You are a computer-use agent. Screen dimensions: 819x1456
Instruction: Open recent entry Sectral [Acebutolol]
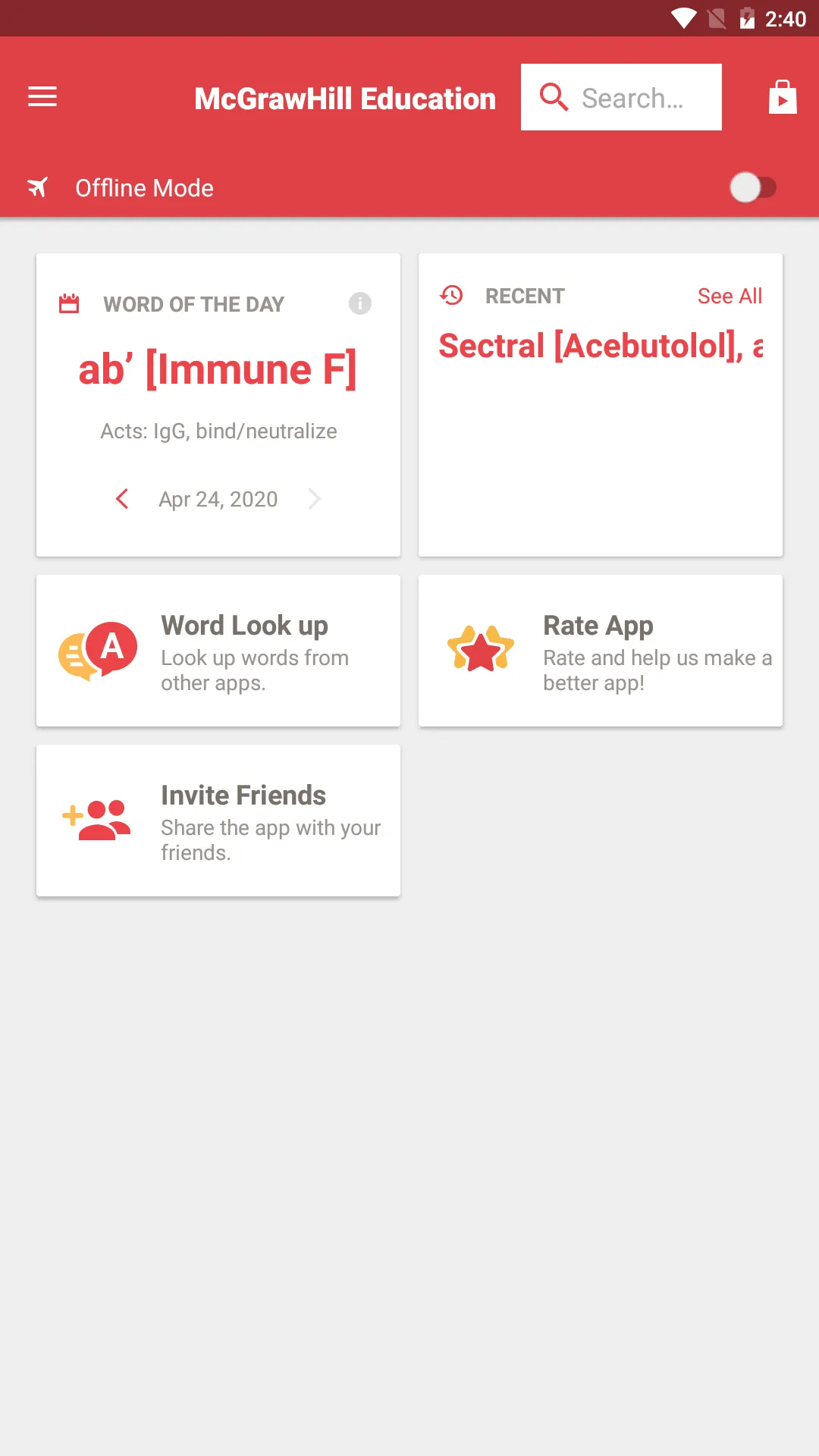[601, 347]
